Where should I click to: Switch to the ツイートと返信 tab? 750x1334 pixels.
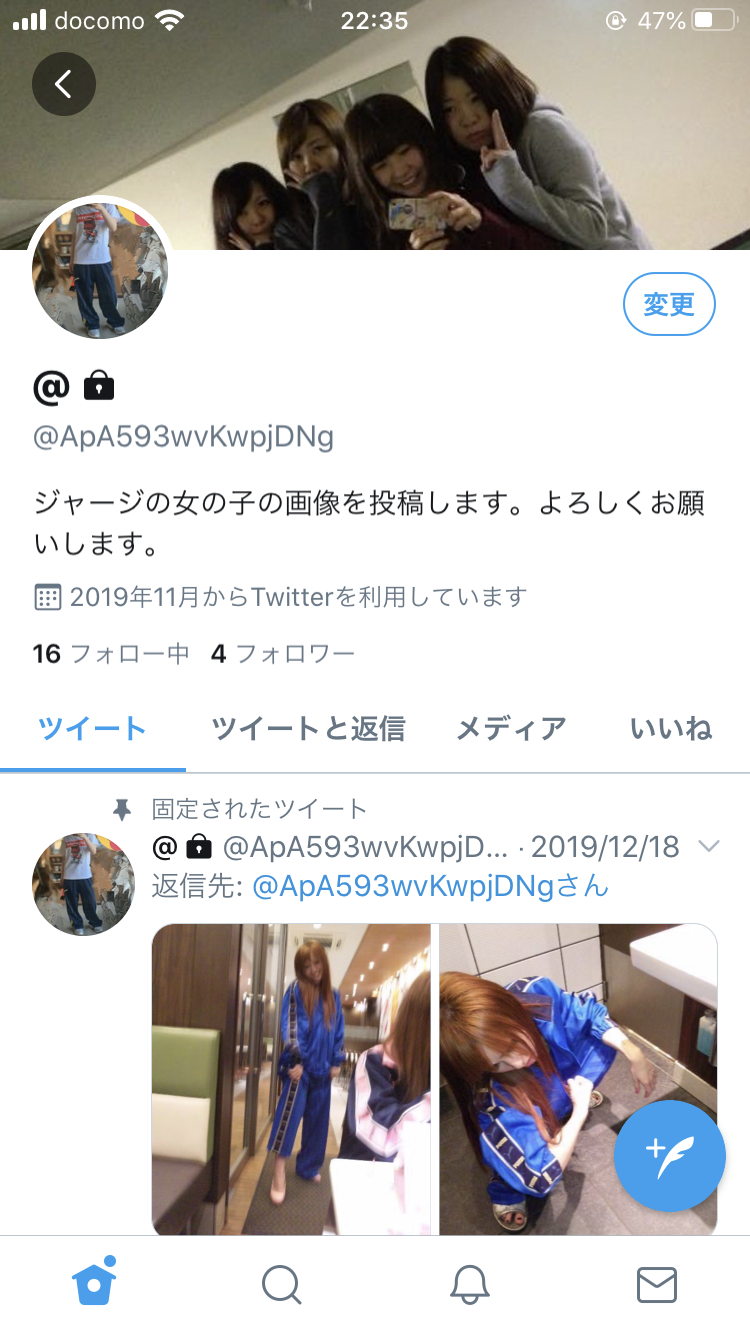(x=308, y=729)
